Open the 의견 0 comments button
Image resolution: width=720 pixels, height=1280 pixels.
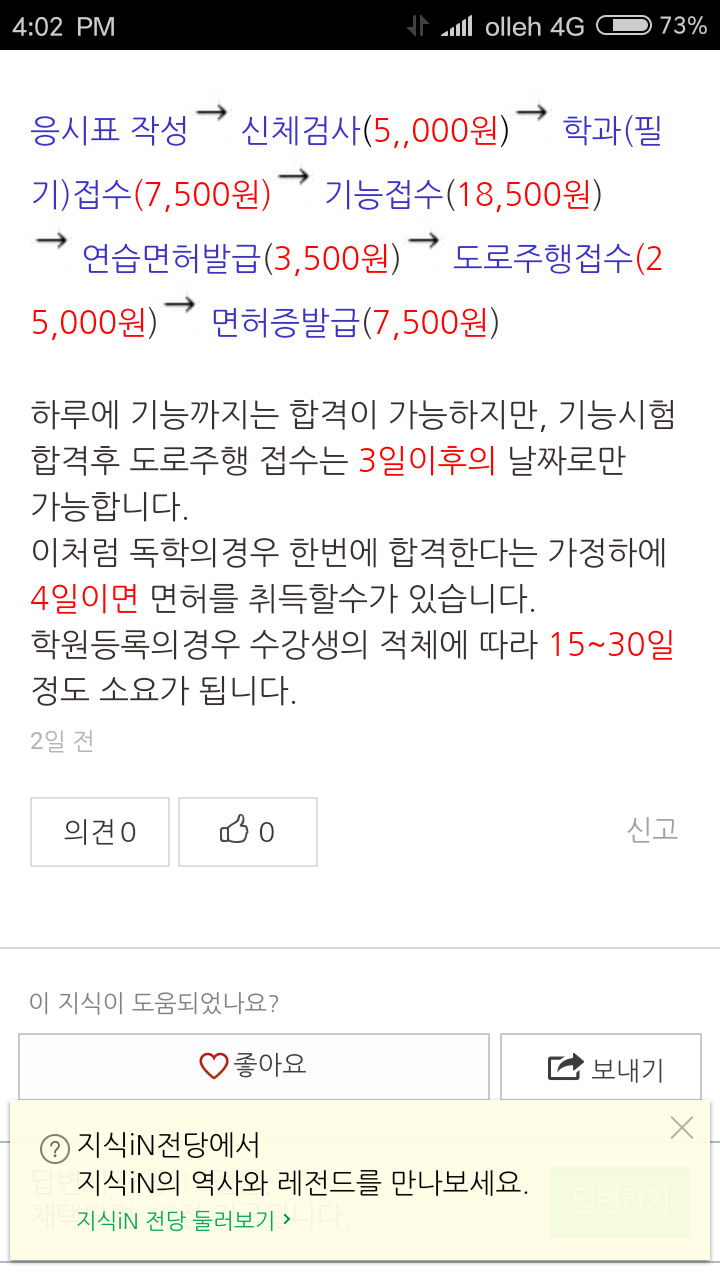coord(100,831)
